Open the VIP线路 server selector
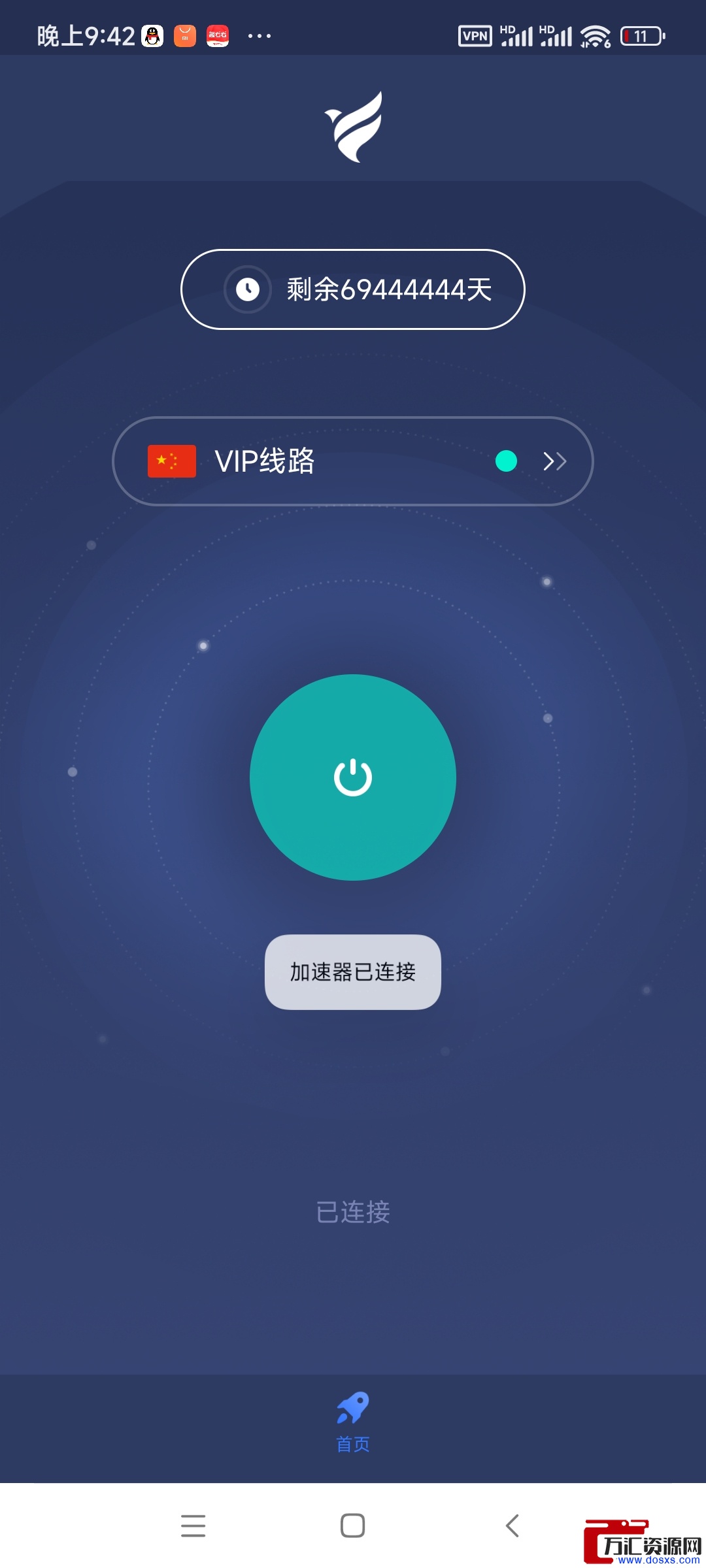Image resolution: width=706 pixels, height=1568 pixels. 353,461
